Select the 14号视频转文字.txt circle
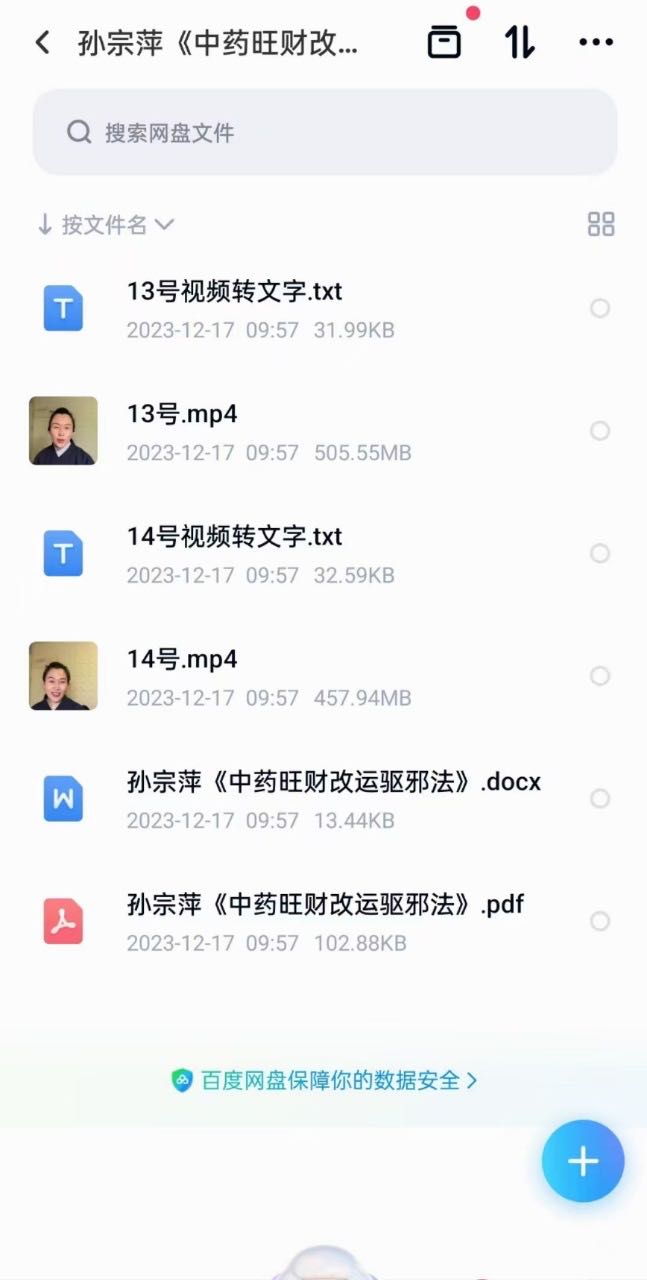 [600, 553]
